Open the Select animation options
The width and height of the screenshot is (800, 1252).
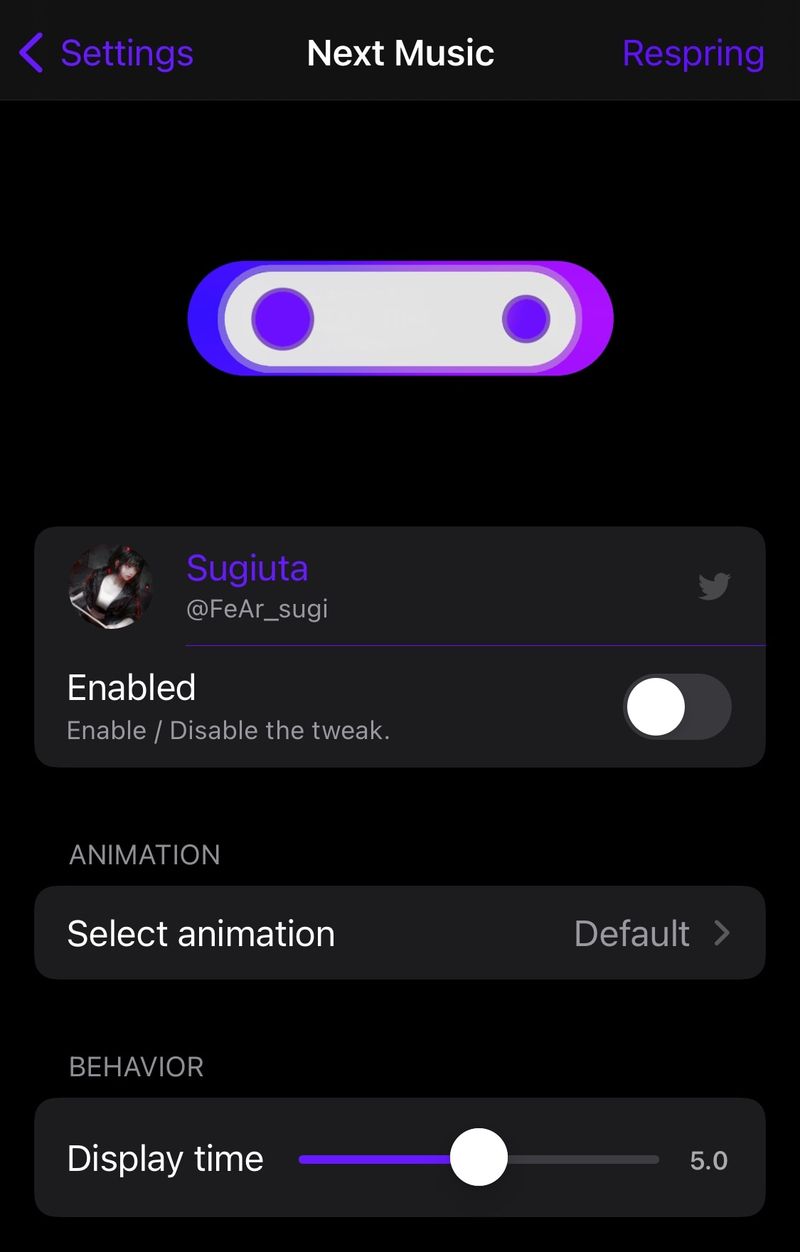coord(400,933)
